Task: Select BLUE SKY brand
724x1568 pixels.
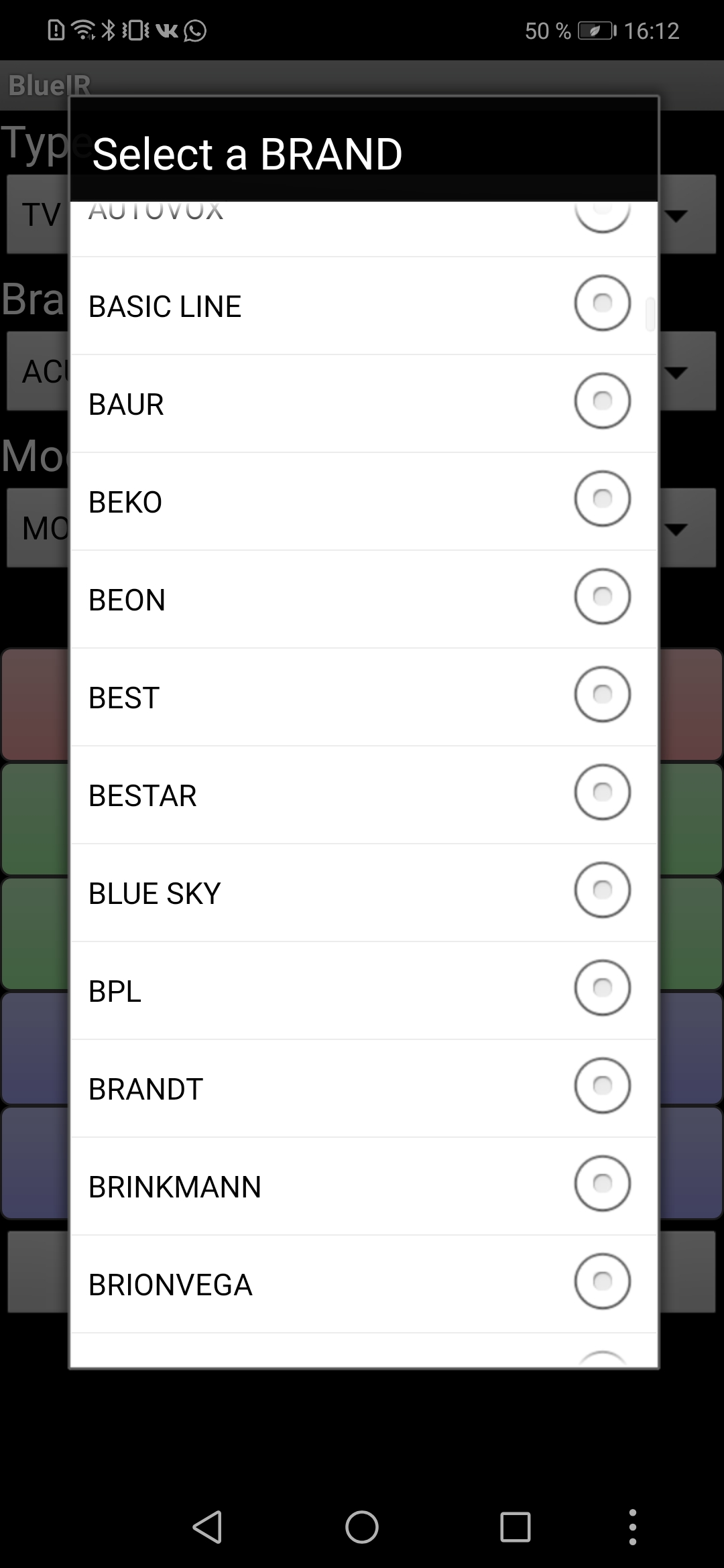Action: point(363,893)
